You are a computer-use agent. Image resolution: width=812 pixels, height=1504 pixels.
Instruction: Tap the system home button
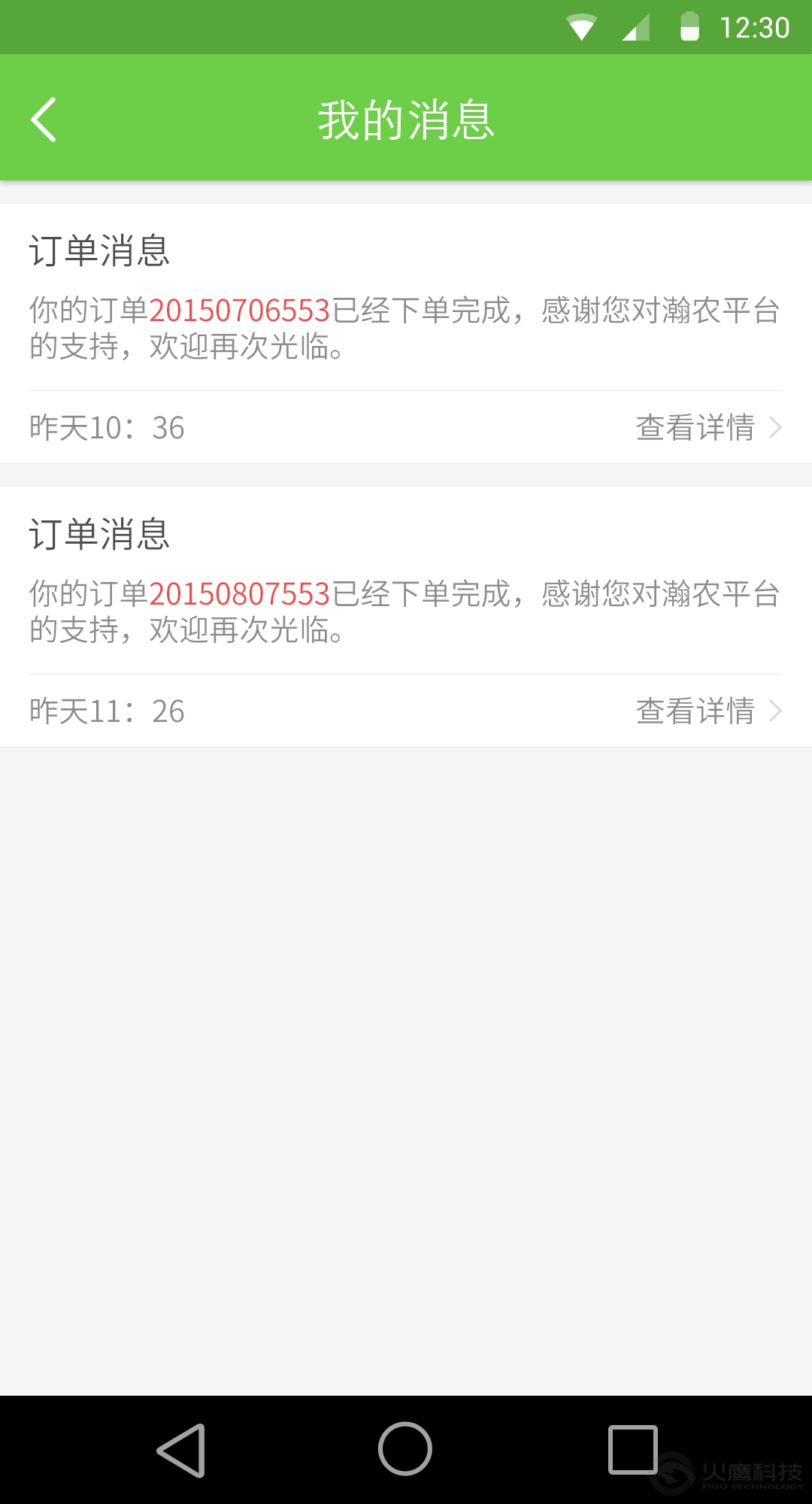click(405, 1449)
